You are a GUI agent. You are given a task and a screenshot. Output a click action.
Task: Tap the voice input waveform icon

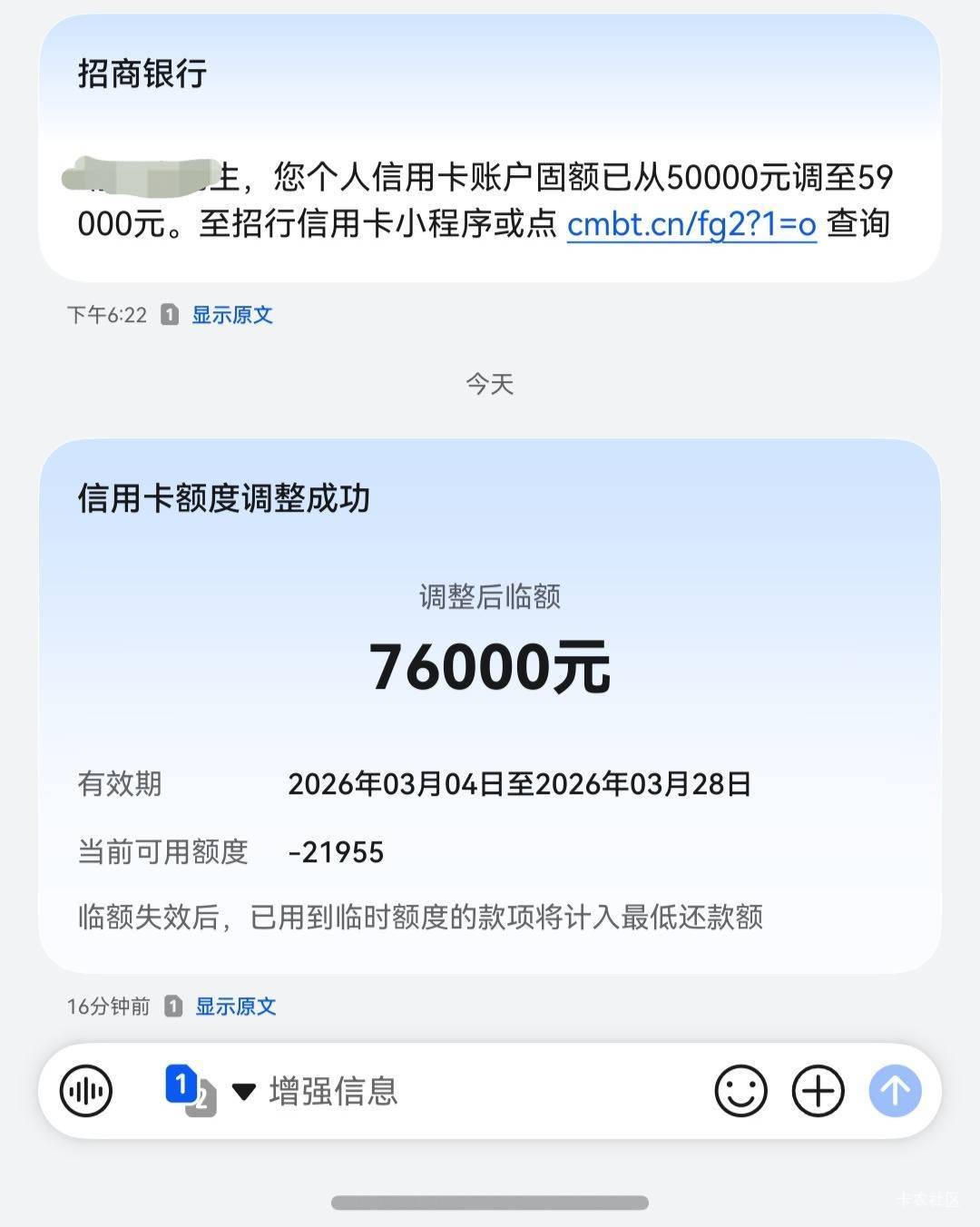tap(86, 1091)
